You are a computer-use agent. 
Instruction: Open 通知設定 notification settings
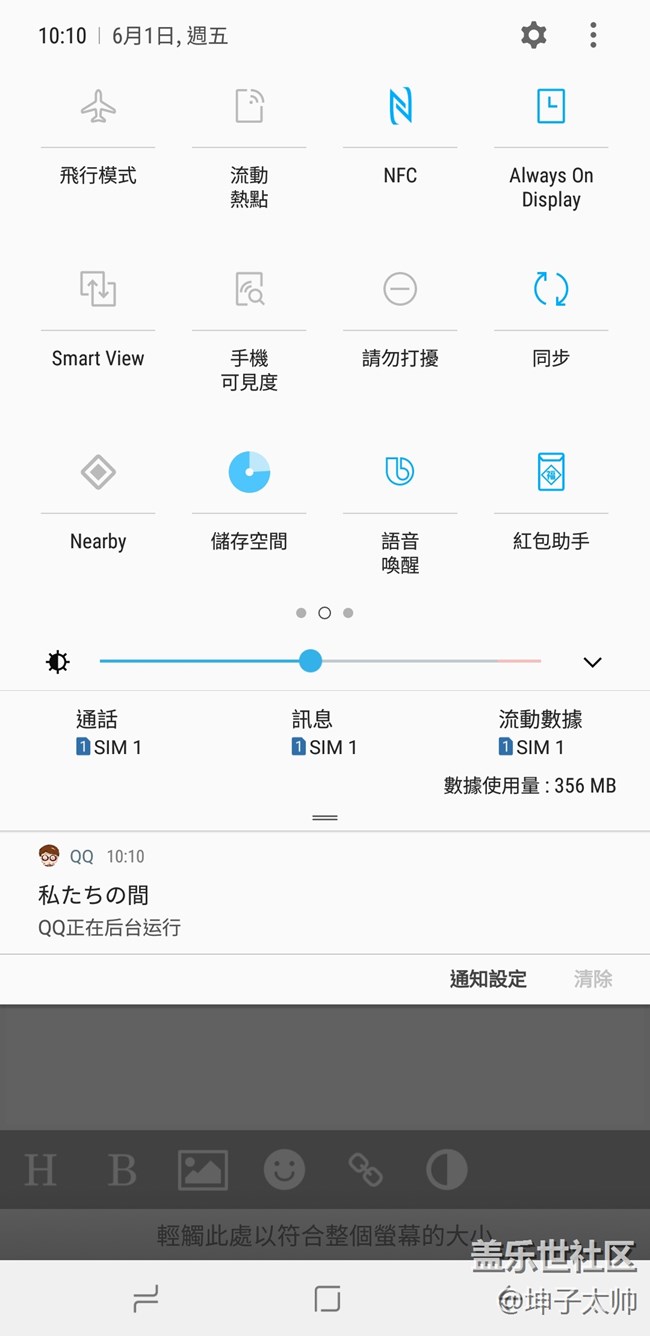(488, 979)
